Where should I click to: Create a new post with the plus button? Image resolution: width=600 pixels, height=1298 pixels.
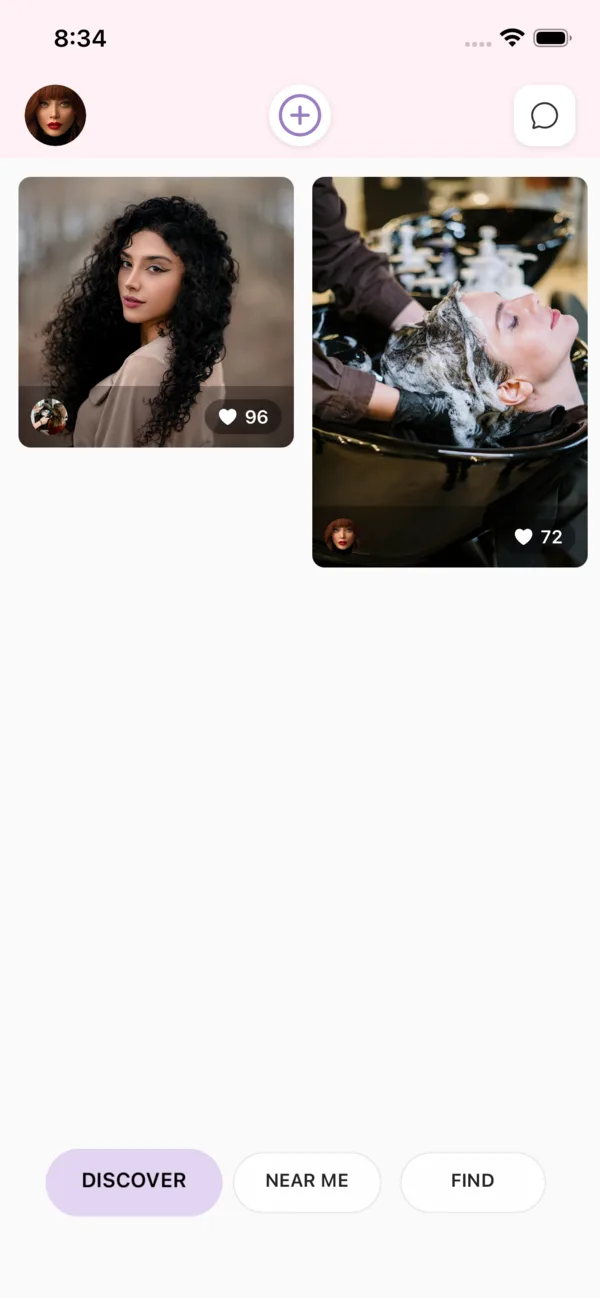[300, 116]
